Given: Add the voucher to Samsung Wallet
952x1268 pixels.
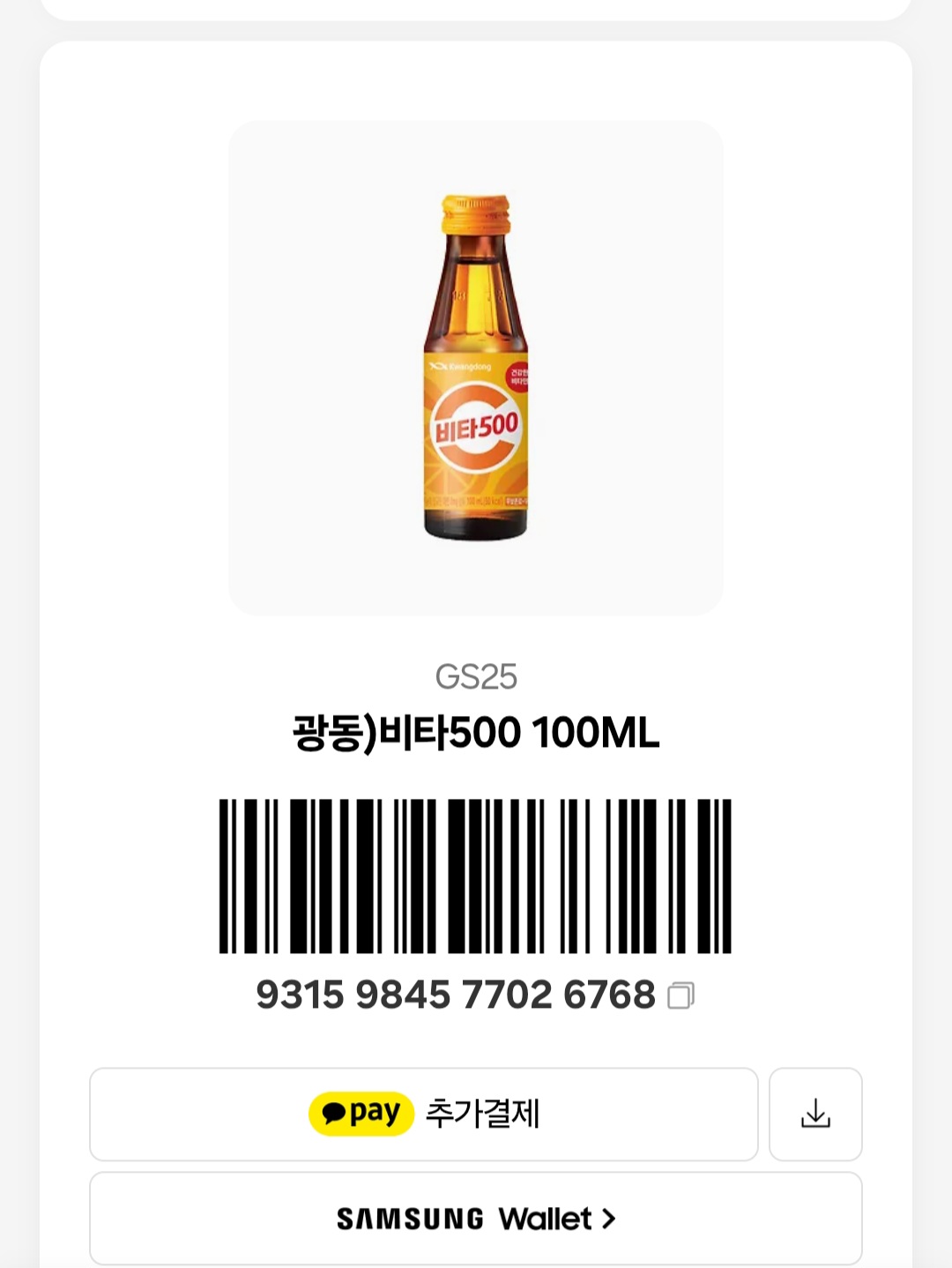Looking at the screenshot, I should pyautogui.click(x=476, y=1219).
